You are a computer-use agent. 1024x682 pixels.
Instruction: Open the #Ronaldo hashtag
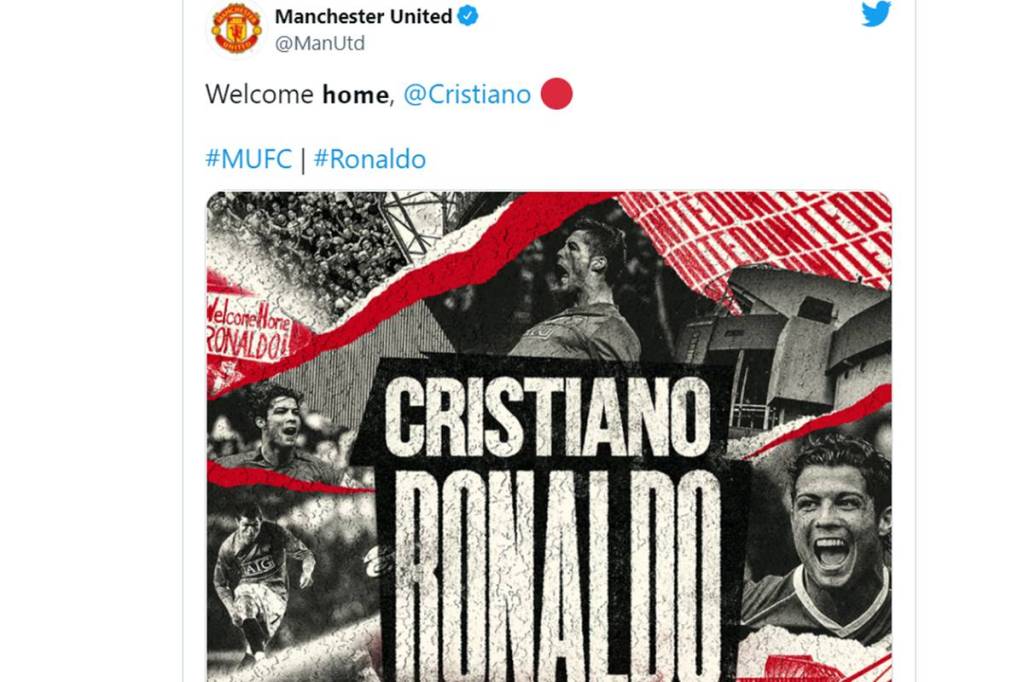(x=369, y=159)
